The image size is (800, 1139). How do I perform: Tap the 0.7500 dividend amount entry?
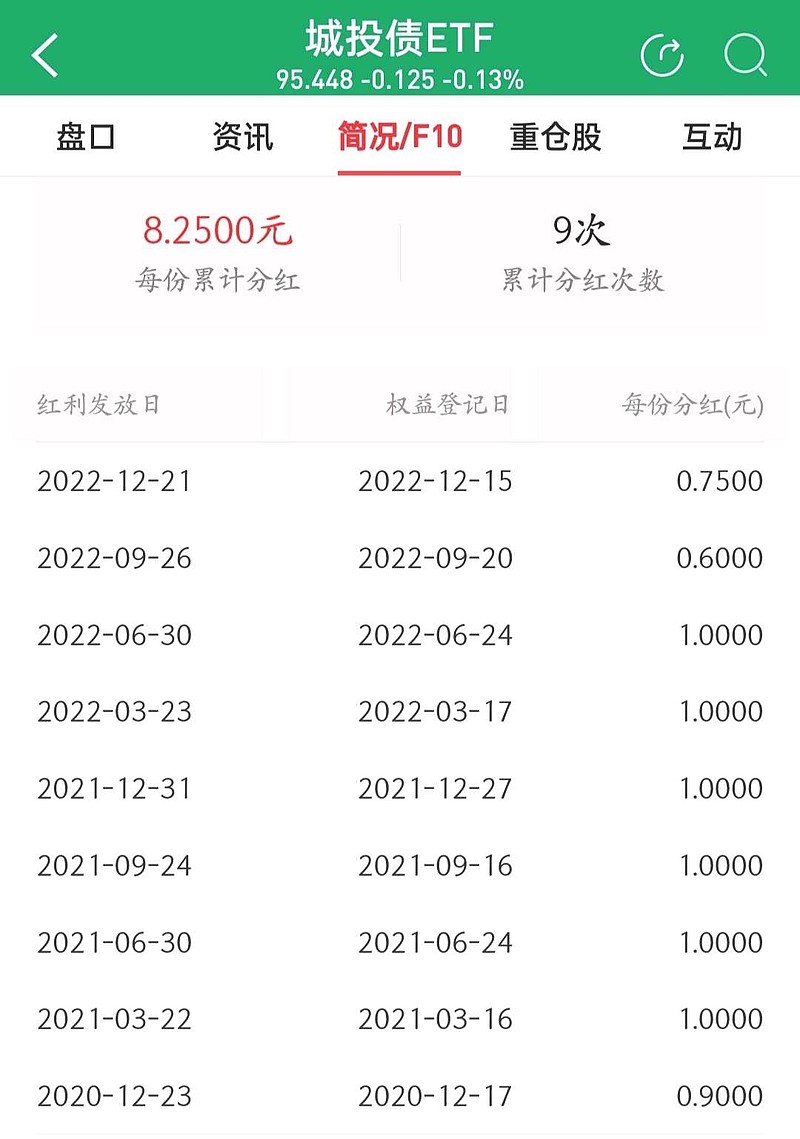coord(718,482)
